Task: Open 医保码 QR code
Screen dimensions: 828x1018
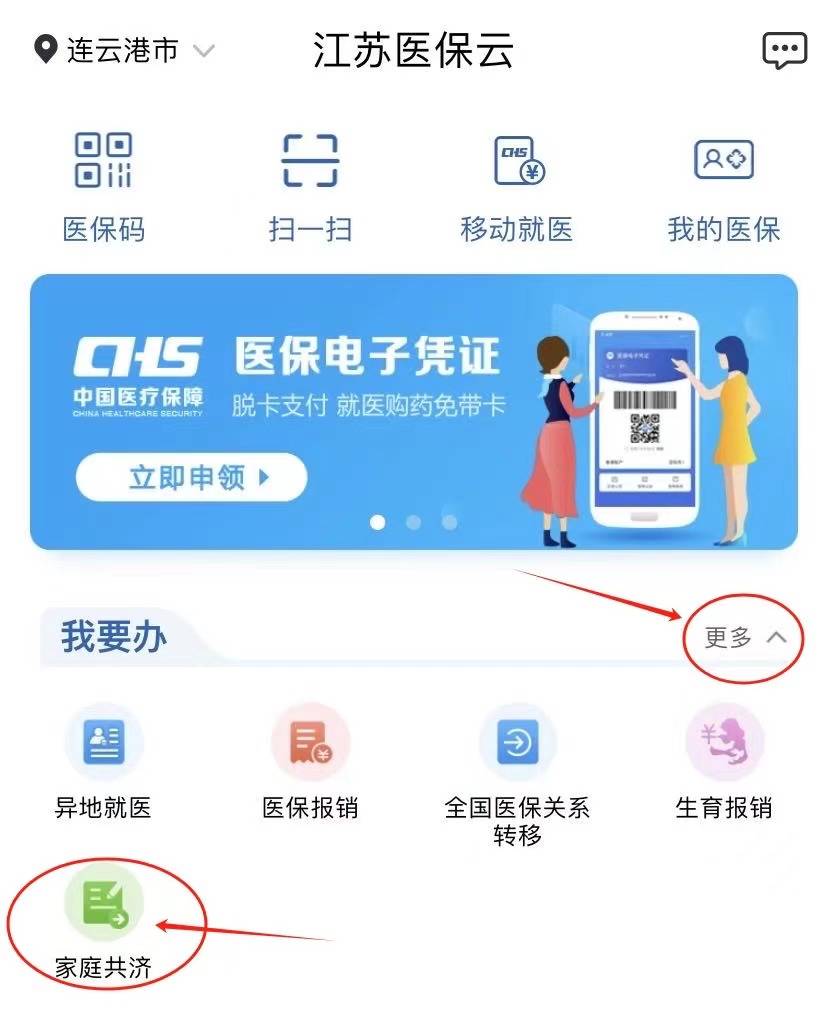Action: [x=104, y=186]
